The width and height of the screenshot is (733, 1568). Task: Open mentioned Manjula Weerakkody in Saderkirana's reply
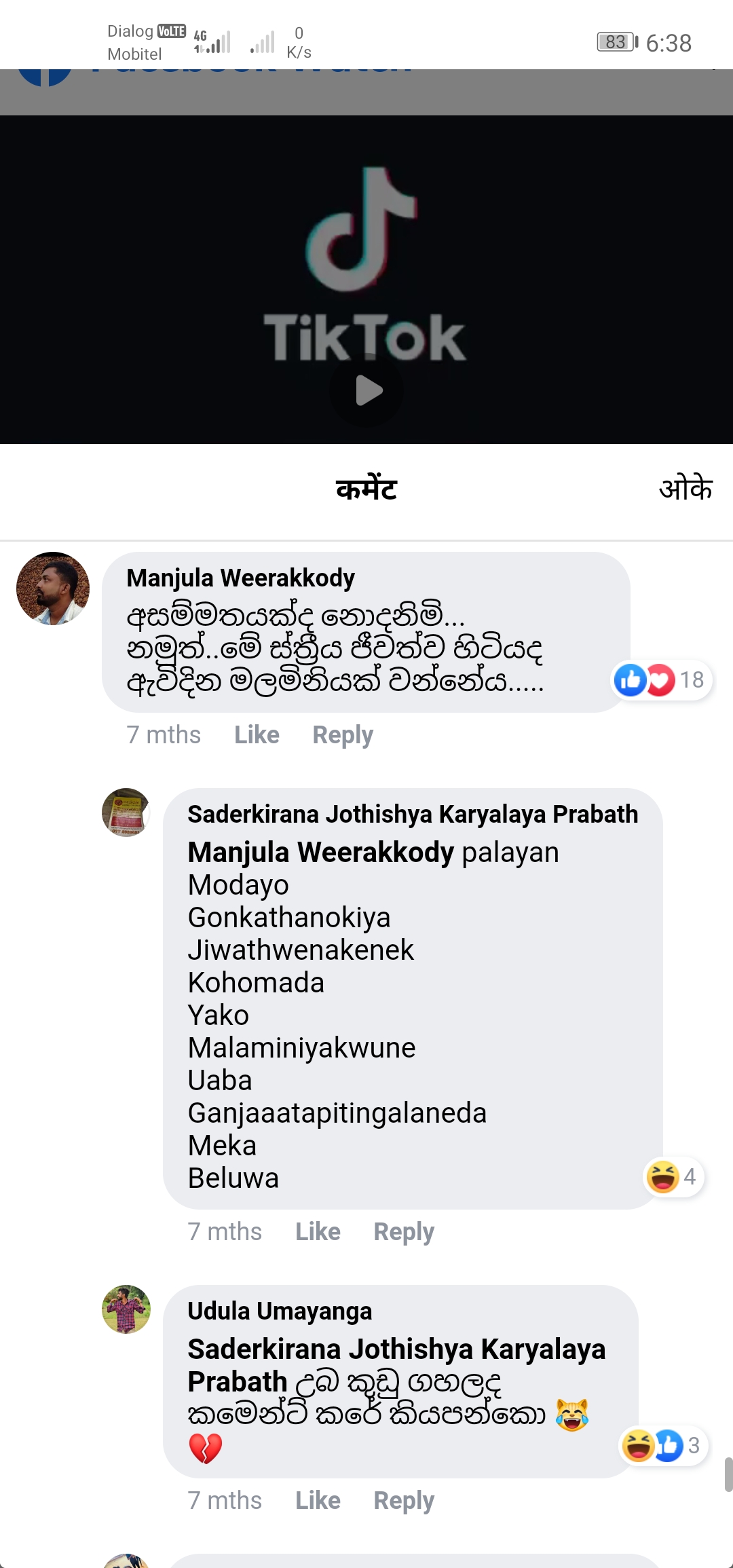320,852
